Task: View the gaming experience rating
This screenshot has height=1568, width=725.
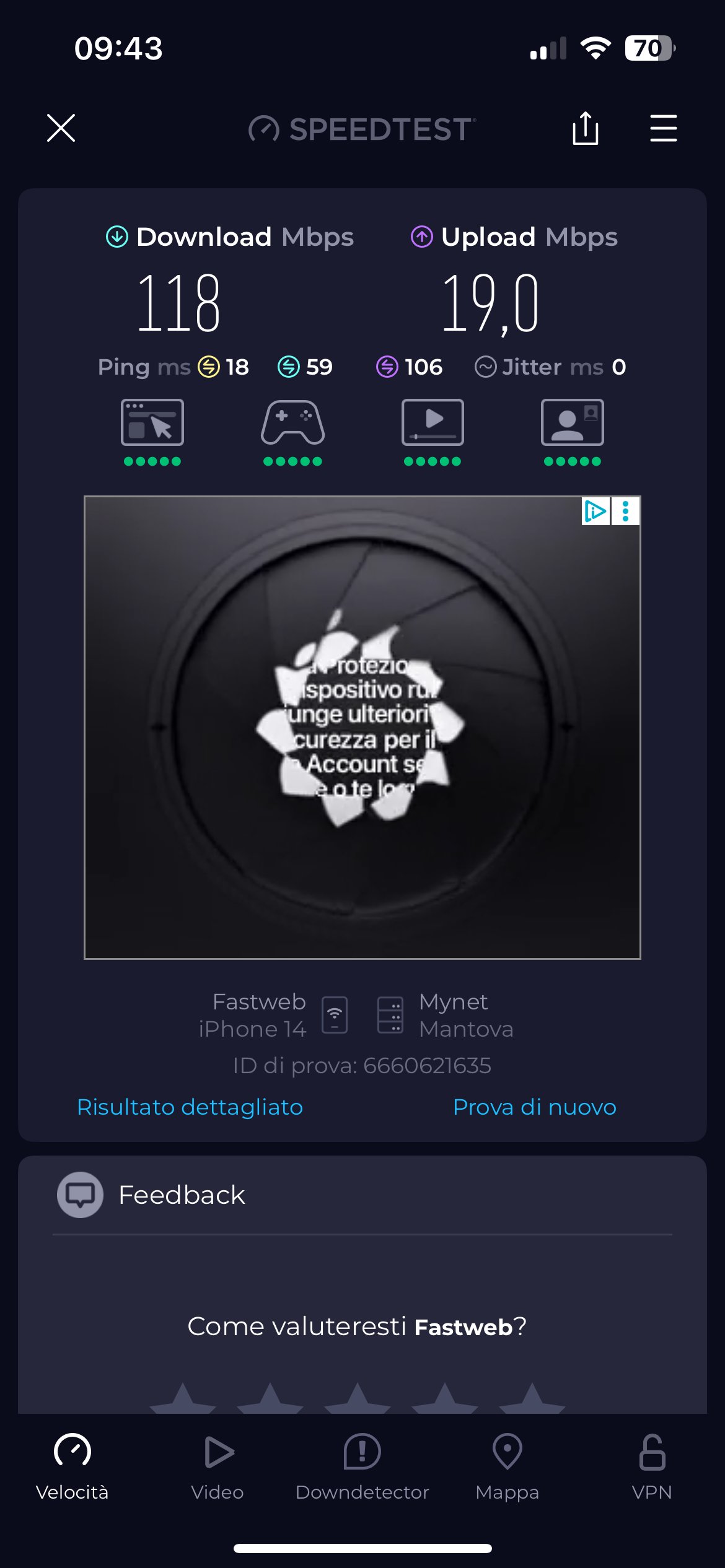Action: tap(292, 431)
